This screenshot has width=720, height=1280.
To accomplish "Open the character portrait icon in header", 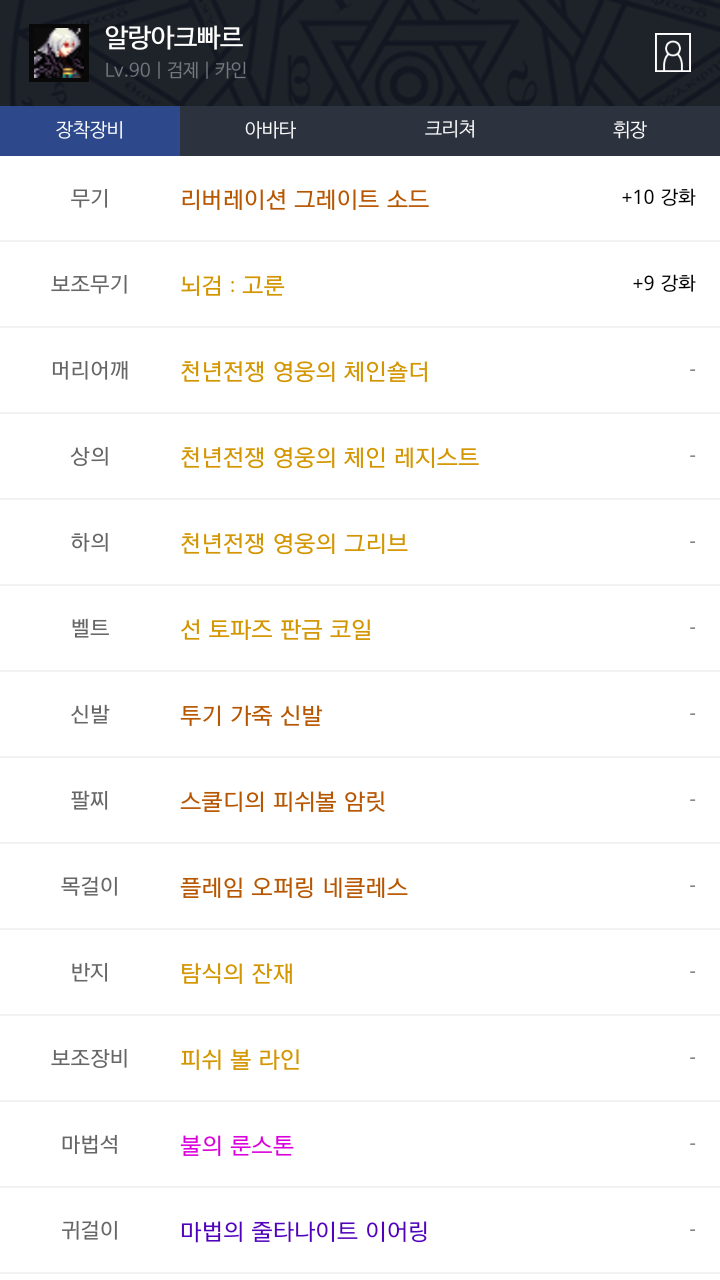I will click(x=673, y=52).
